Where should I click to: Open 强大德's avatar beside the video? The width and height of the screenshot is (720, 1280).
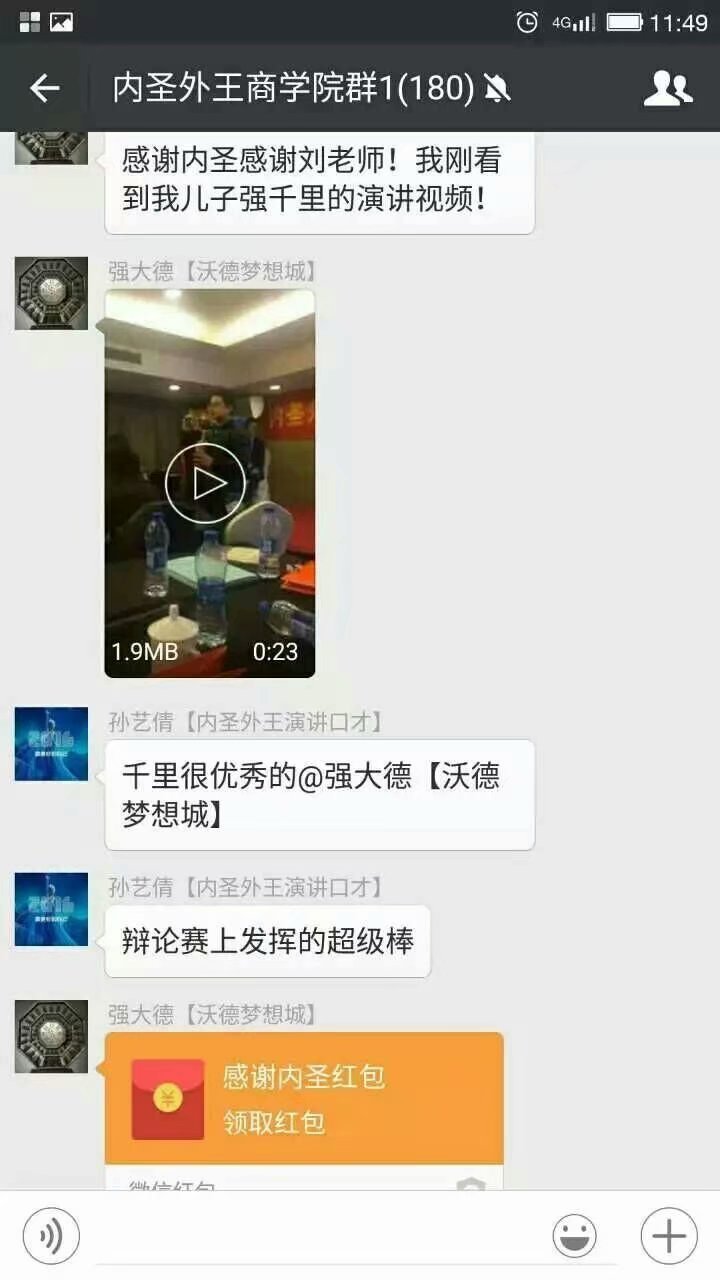coord(51,293)
